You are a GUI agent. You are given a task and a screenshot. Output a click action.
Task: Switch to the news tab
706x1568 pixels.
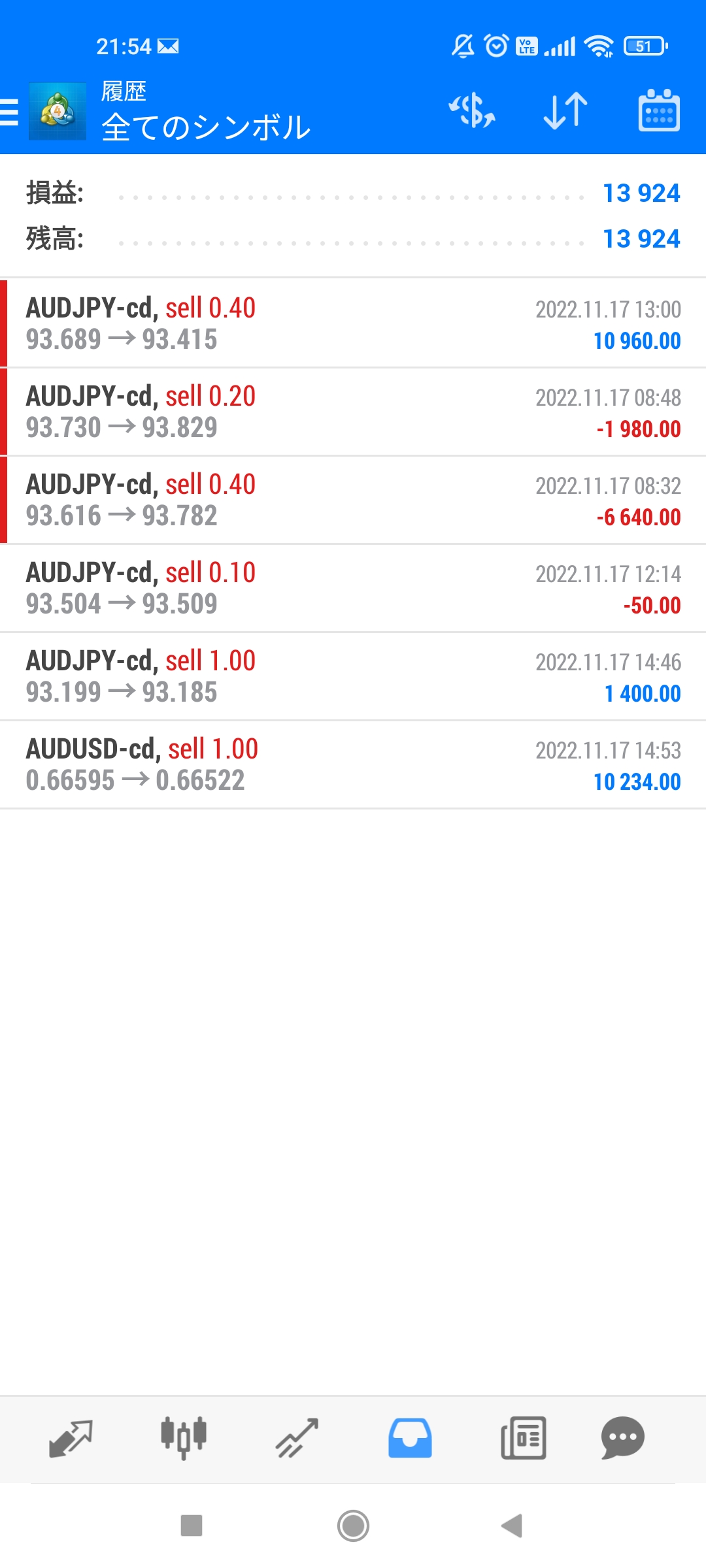pos(523,1438)
